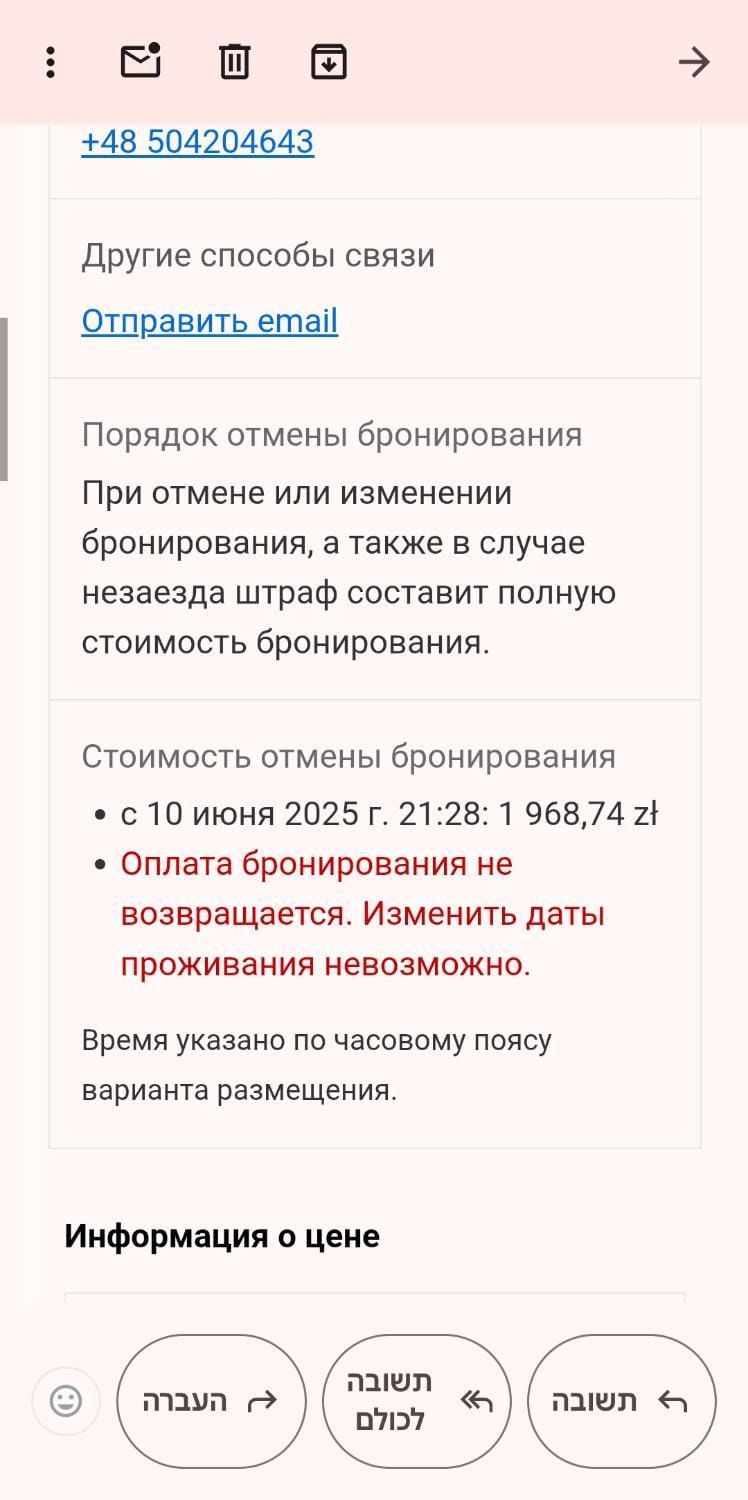This screenshot has width=748, height=1500.
Task: Open the three-dot overflow menu
Action: point(51,62)
